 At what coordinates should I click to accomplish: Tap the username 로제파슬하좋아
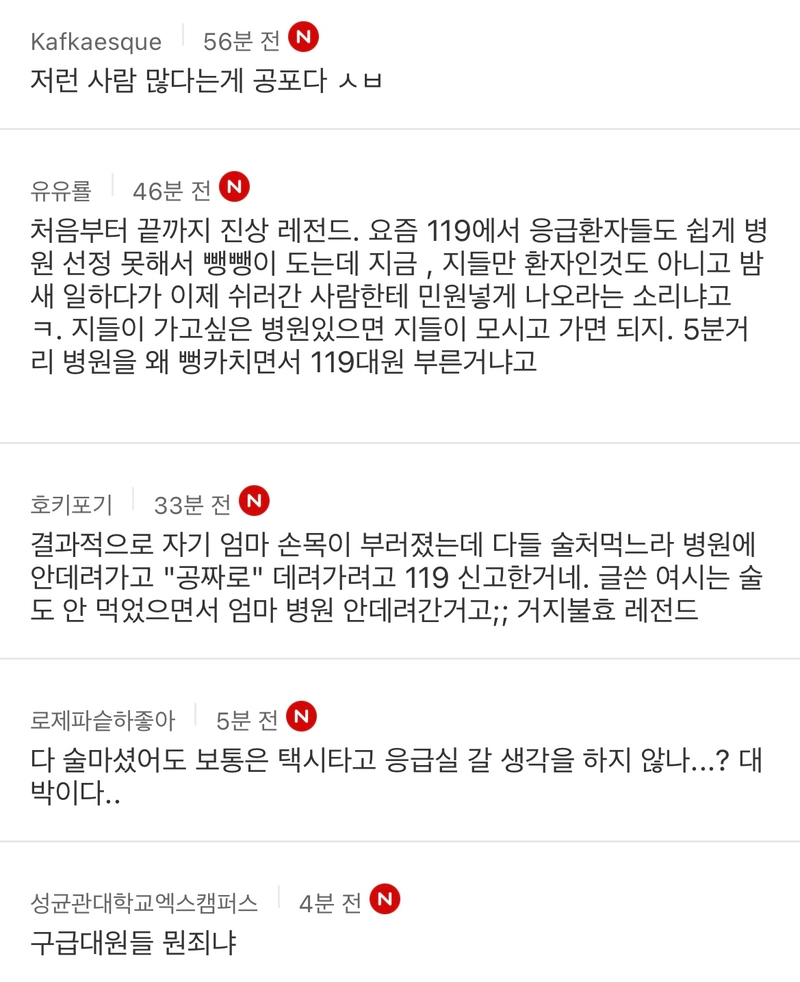click(x=102, y=719)
